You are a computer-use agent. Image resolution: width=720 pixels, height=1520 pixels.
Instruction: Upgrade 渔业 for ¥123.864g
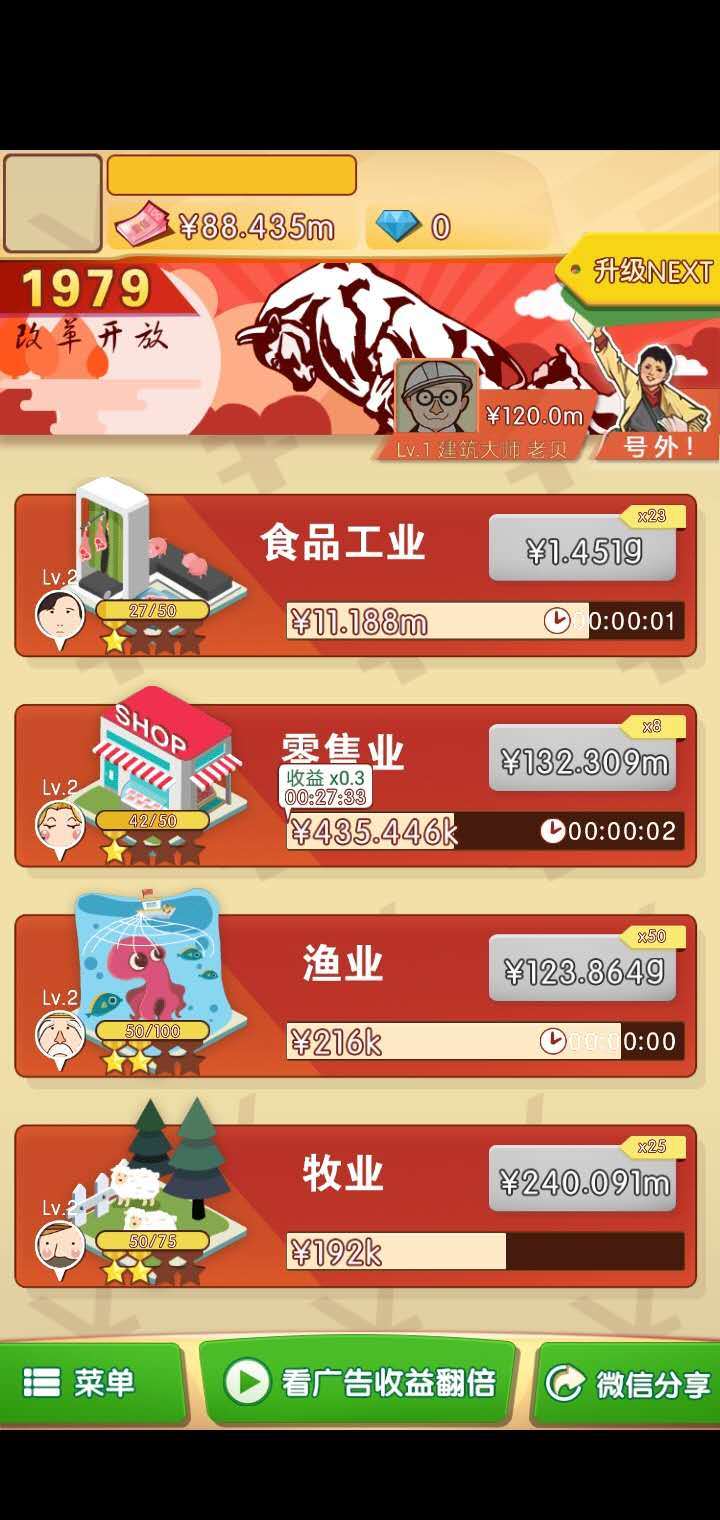click(x=582, y=969)
